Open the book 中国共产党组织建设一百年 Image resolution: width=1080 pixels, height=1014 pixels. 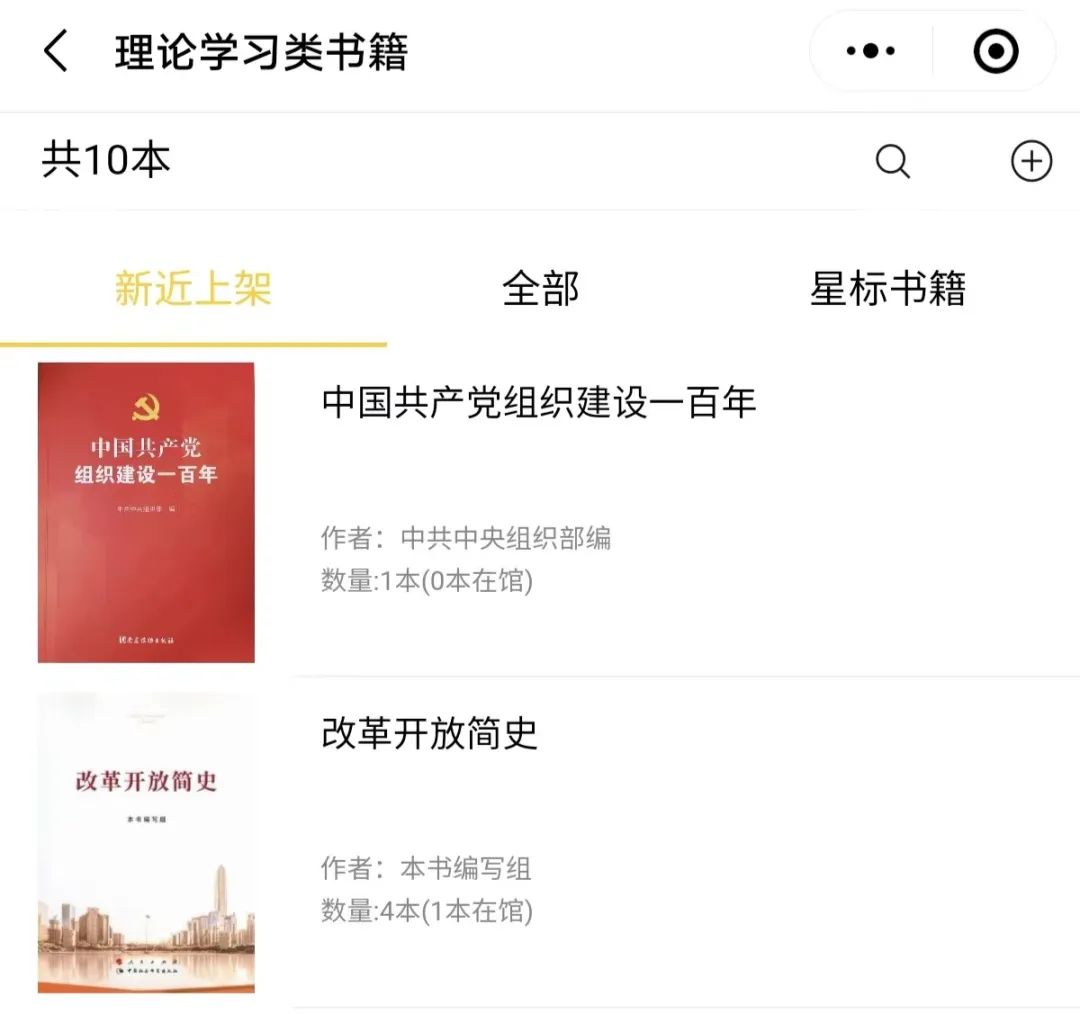(x=538, y=402)
